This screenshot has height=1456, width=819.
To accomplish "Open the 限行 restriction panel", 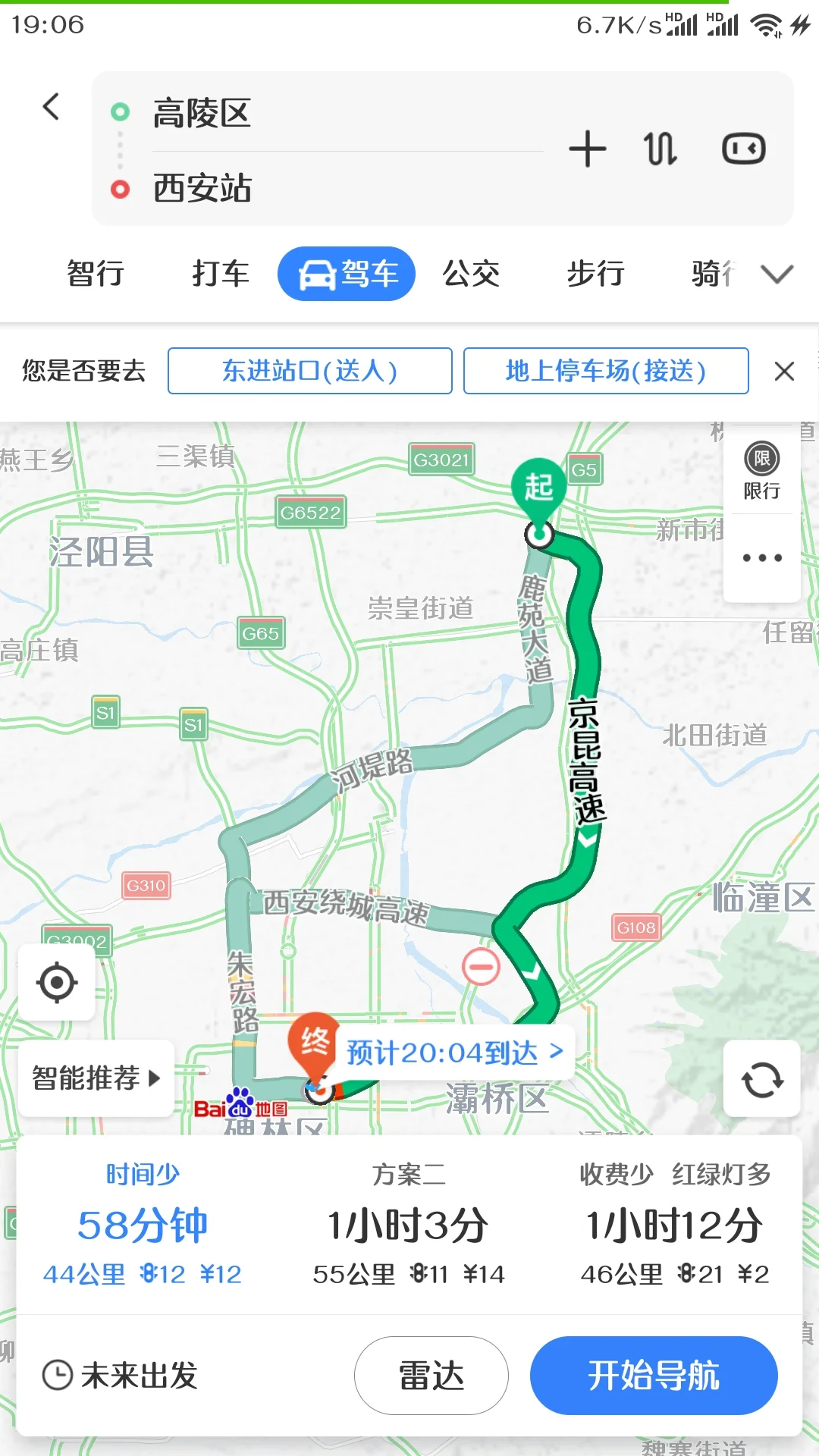I will pos(761,469).
